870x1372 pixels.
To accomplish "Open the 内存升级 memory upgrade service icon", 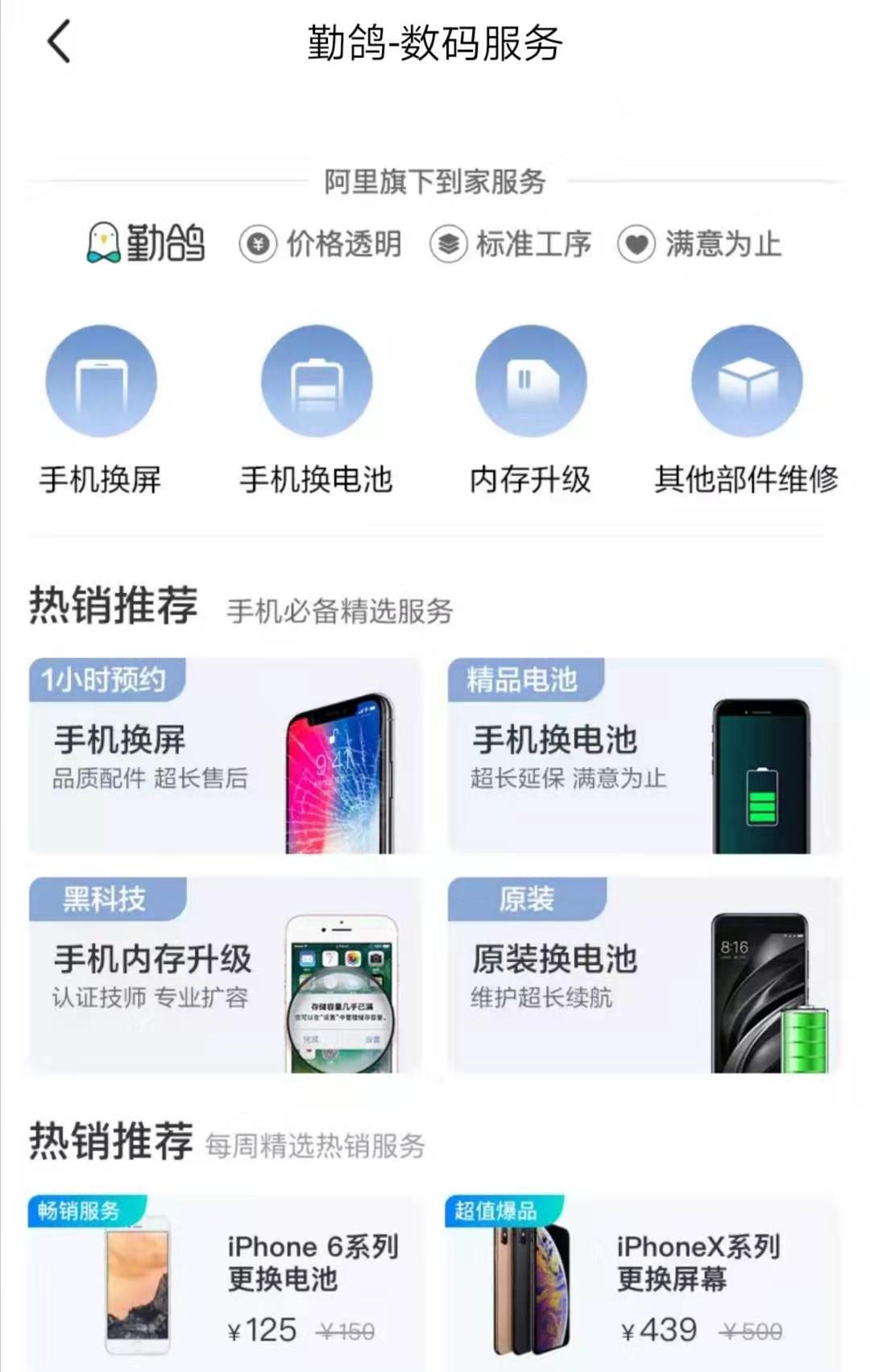I will (530, 383).
